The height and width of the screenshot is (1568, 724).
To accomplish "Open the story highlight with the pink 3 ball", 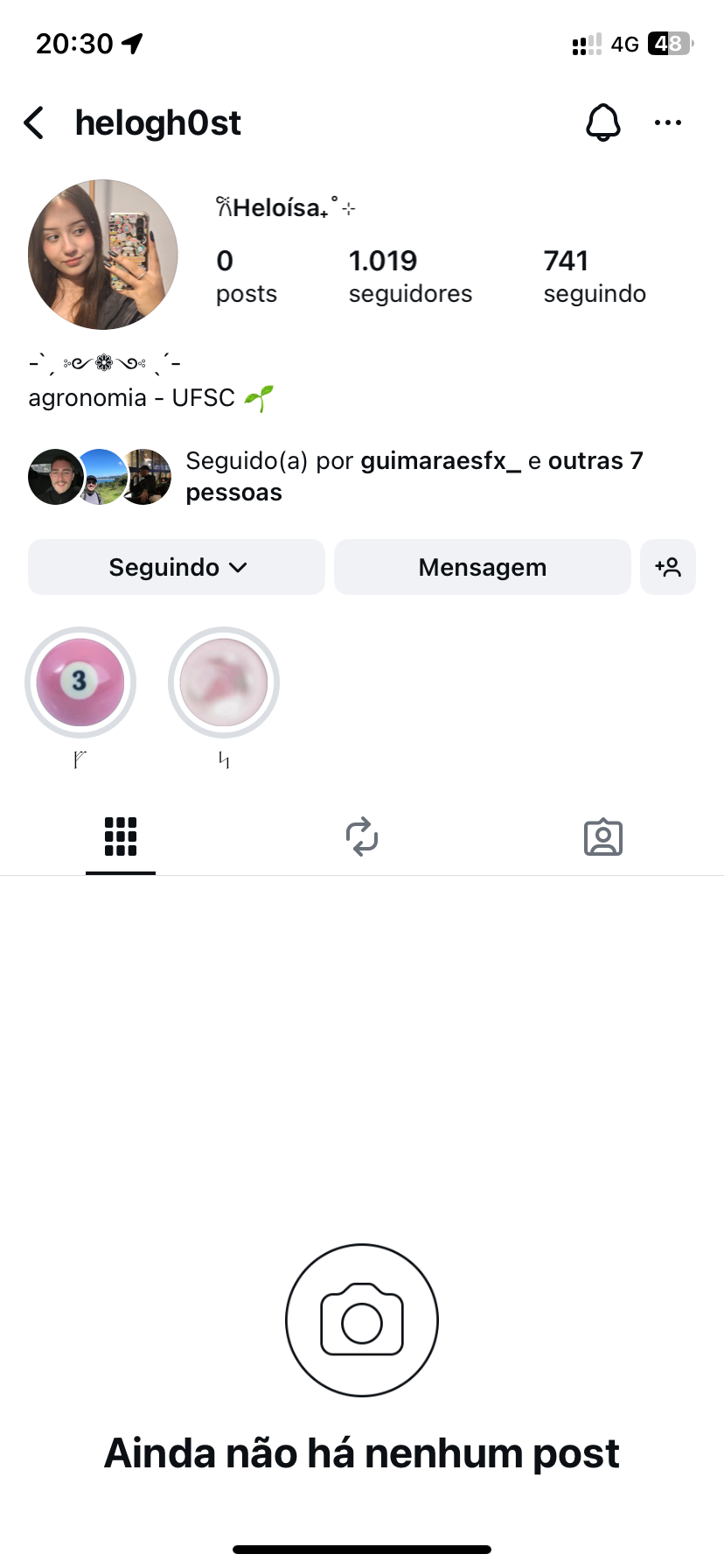I will tap(80, 682).
